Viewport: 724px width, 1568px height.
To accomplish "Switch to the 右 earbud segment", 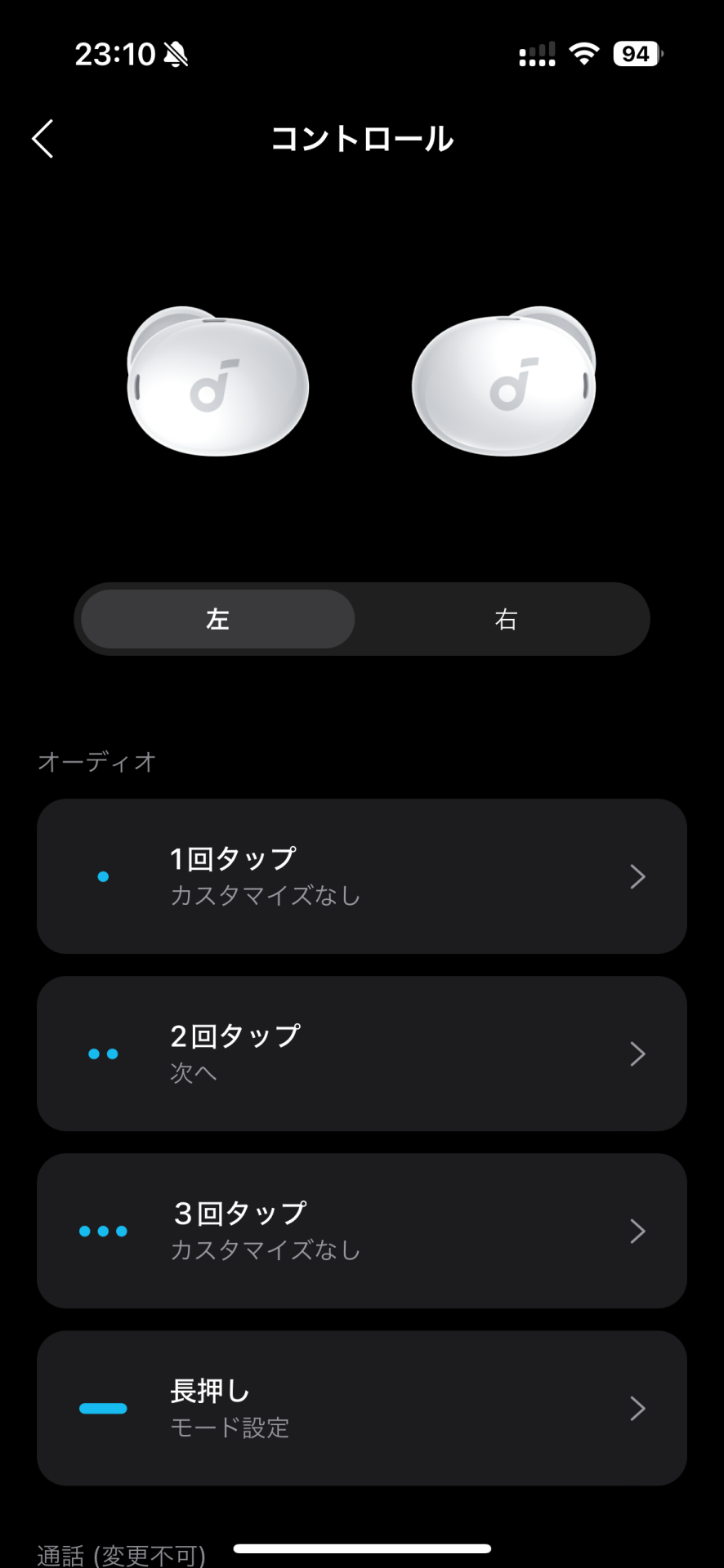I will pos(506,619).
